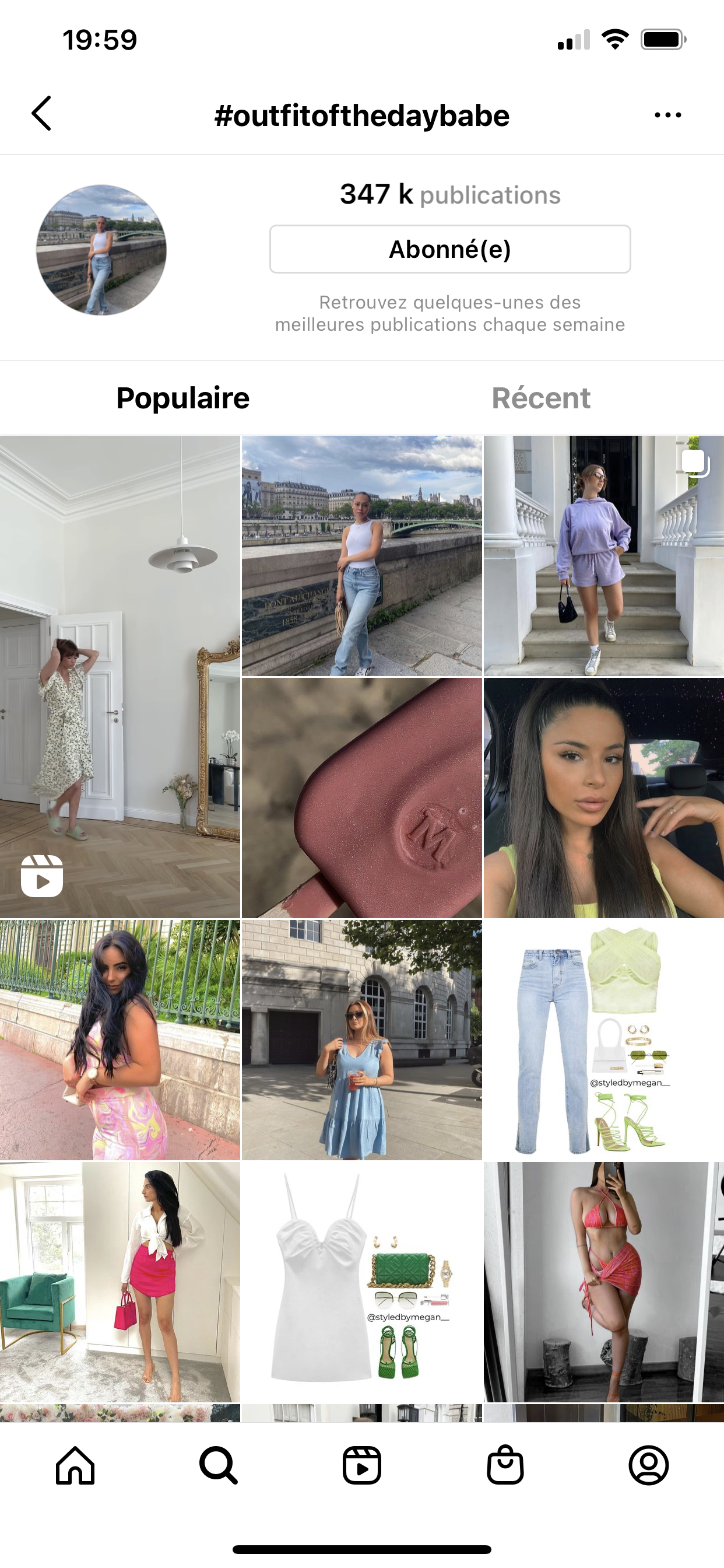Go to your profile tab
The height and width of the screenshot is (1568, 724).
(649, 1465)
